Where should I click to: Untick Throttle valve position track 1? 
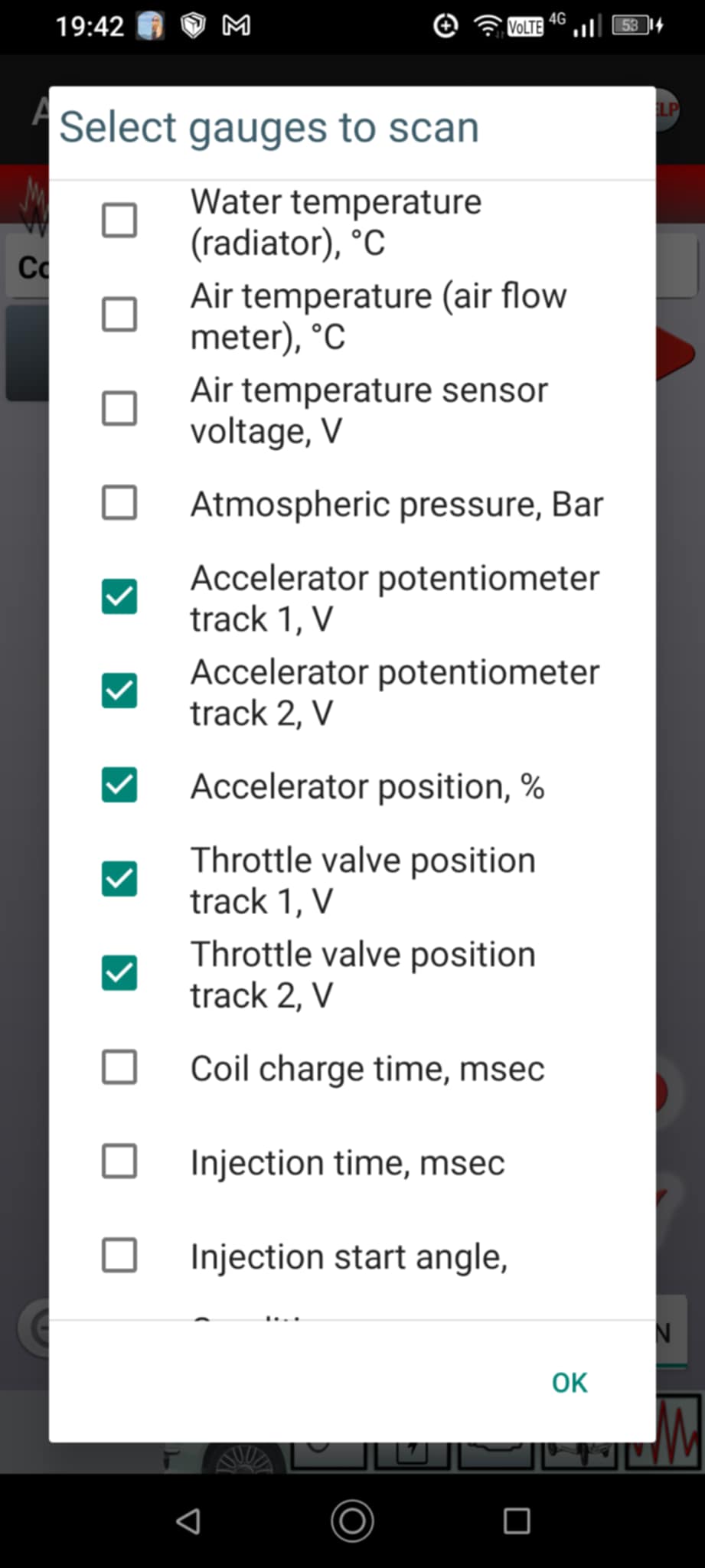tap(119, 879)
